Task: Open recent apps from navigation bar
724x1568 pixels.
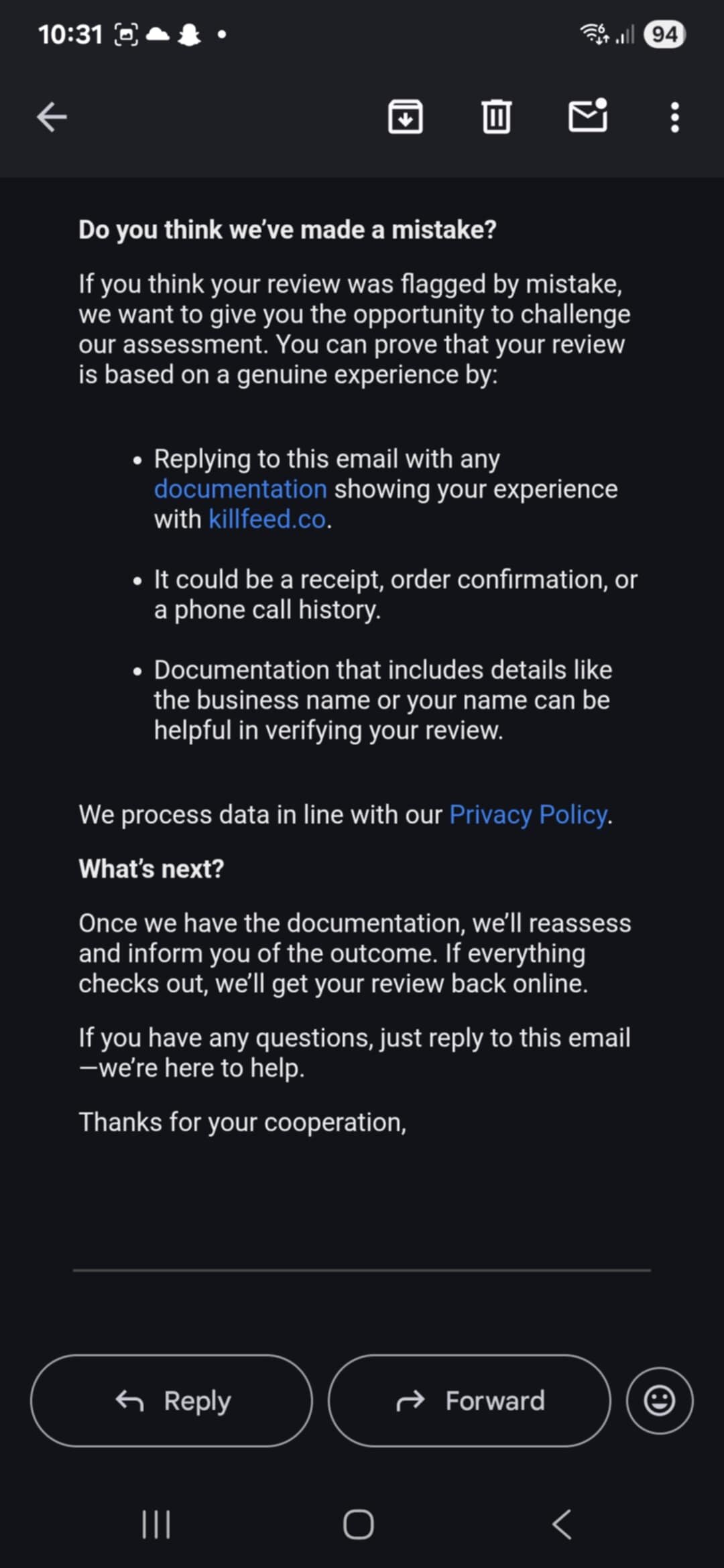Action: pyautogui.click(x=156, y=1524)
